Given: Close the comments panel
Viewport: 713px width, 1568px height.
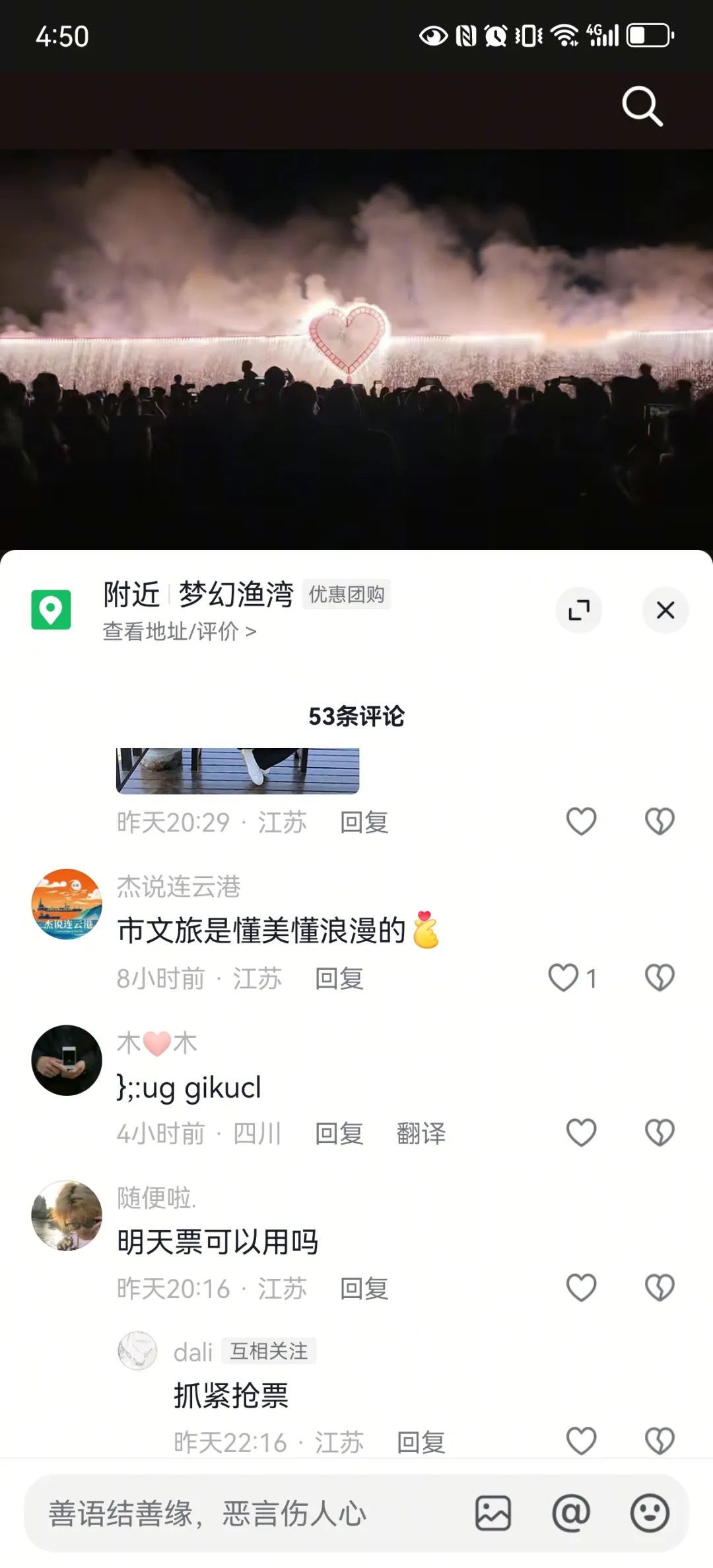Looking at the screenshot, I should [665, 609].
